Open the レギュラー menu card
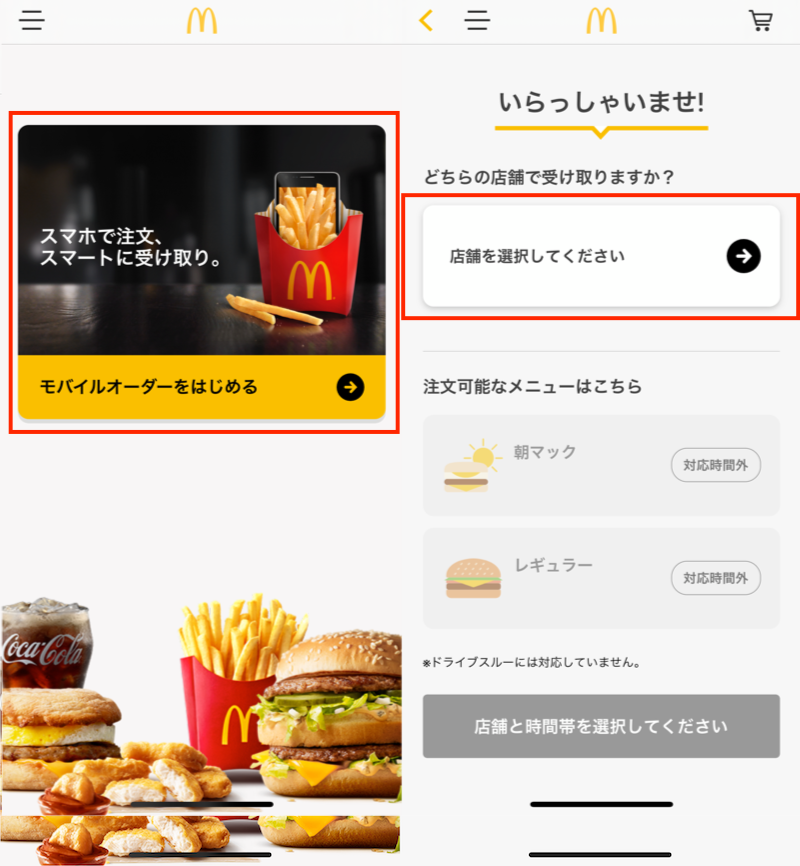This screenshot has height=866, width=800. (600, 578)
